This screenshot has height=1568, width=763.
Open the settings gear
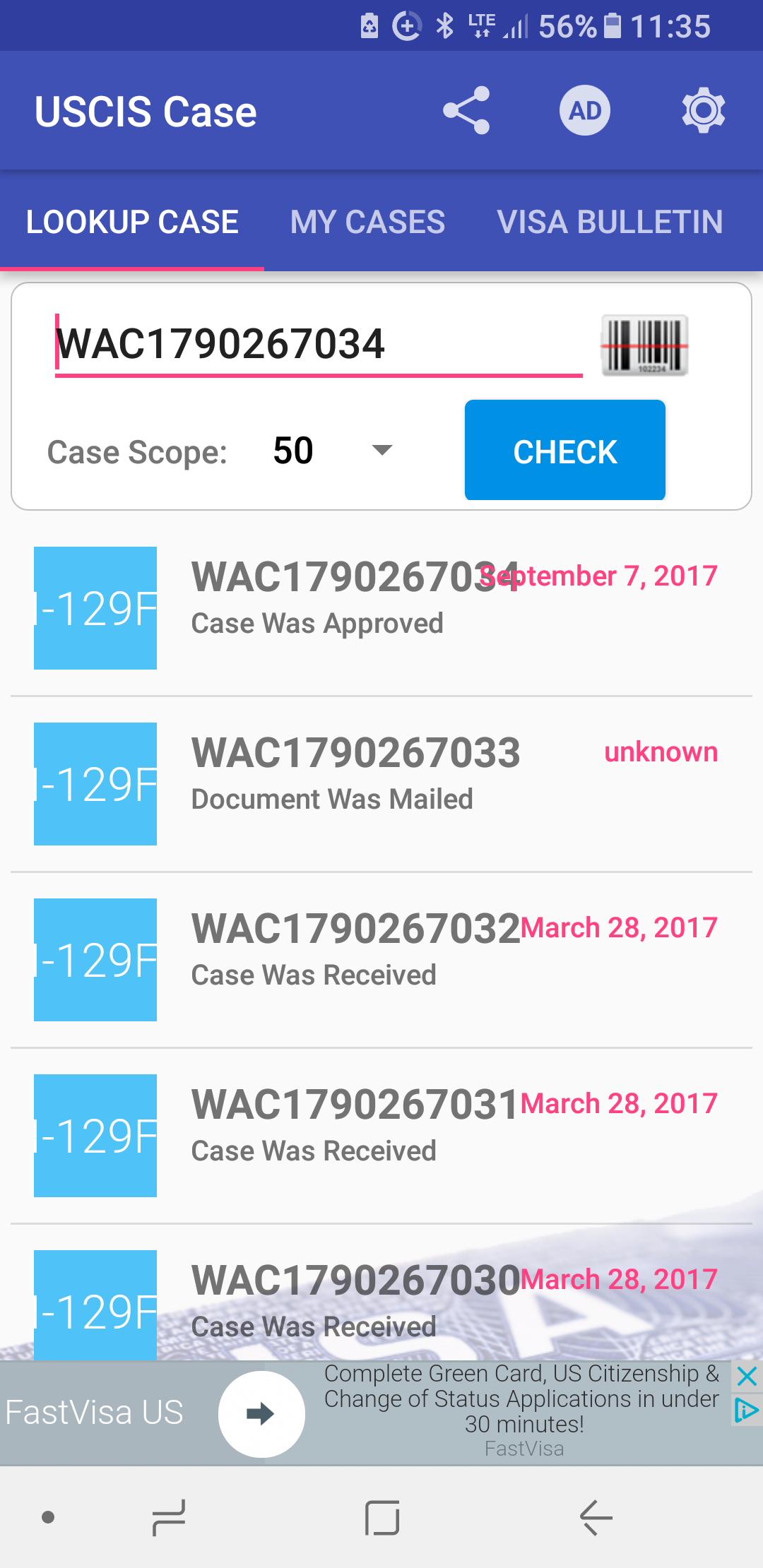click(703, 111)
